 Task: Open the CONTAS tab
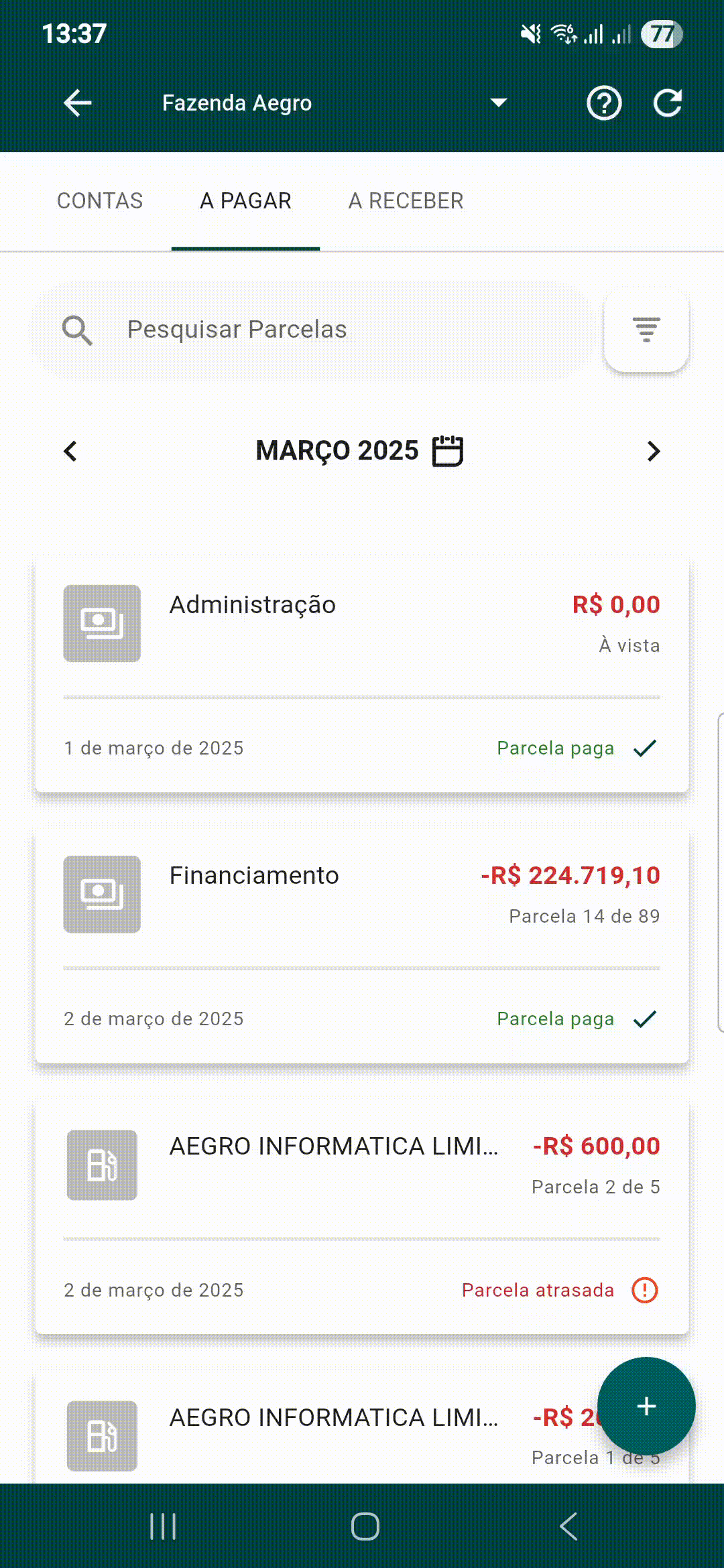pyautogui.click(x=100, y=200)
